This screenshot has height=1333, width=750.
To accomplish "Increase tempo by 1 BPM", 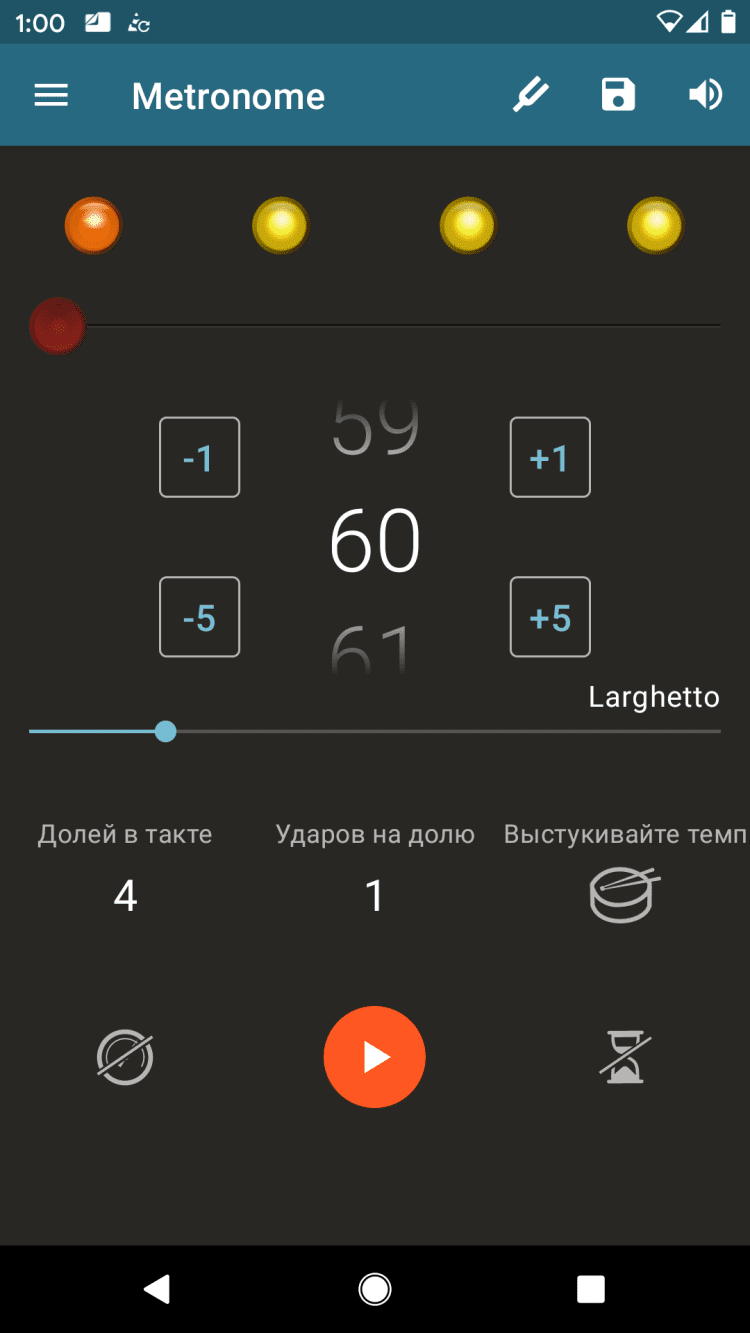I will click(x=550, y=457).
